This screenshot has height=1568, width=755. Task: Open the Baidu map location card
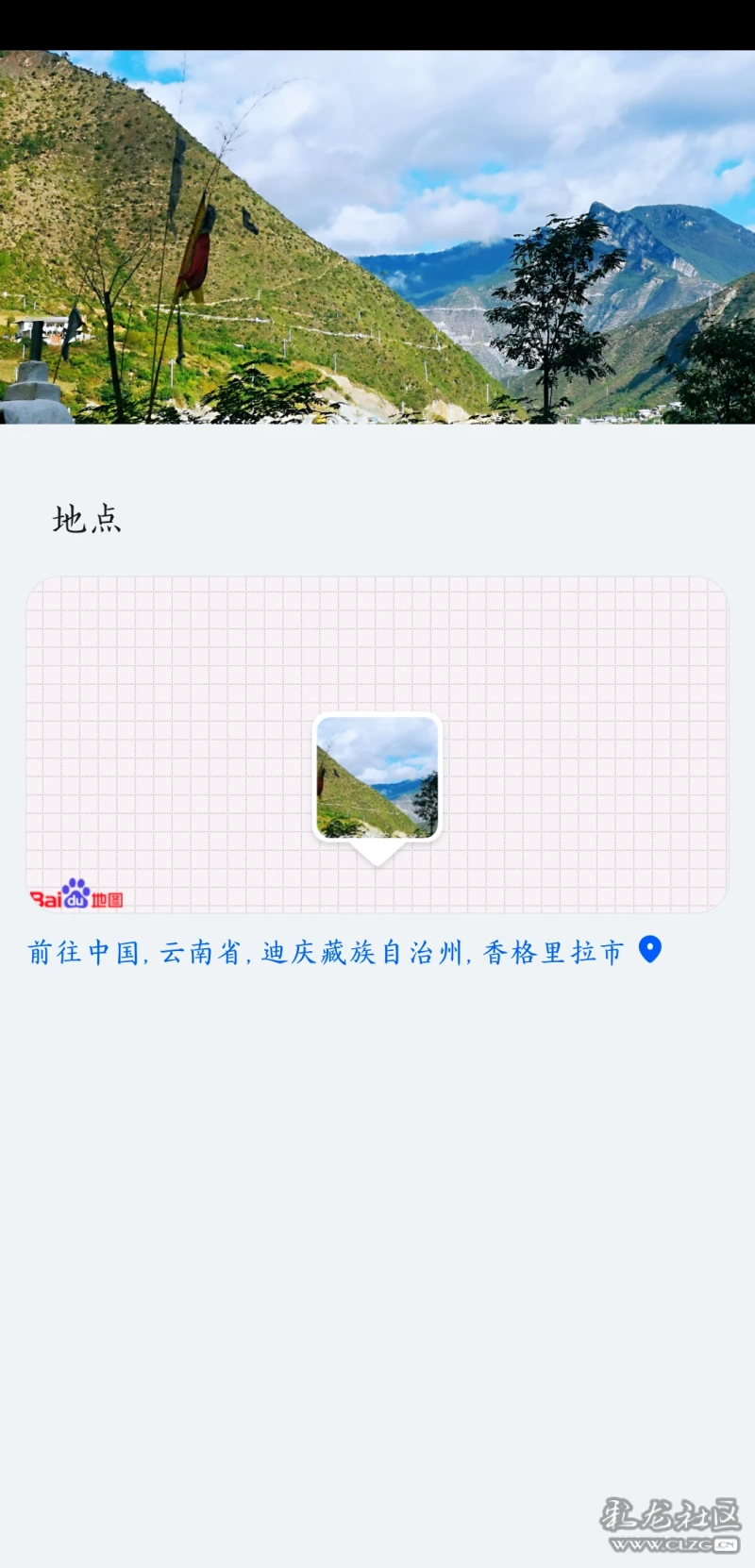tap(377, 744)
